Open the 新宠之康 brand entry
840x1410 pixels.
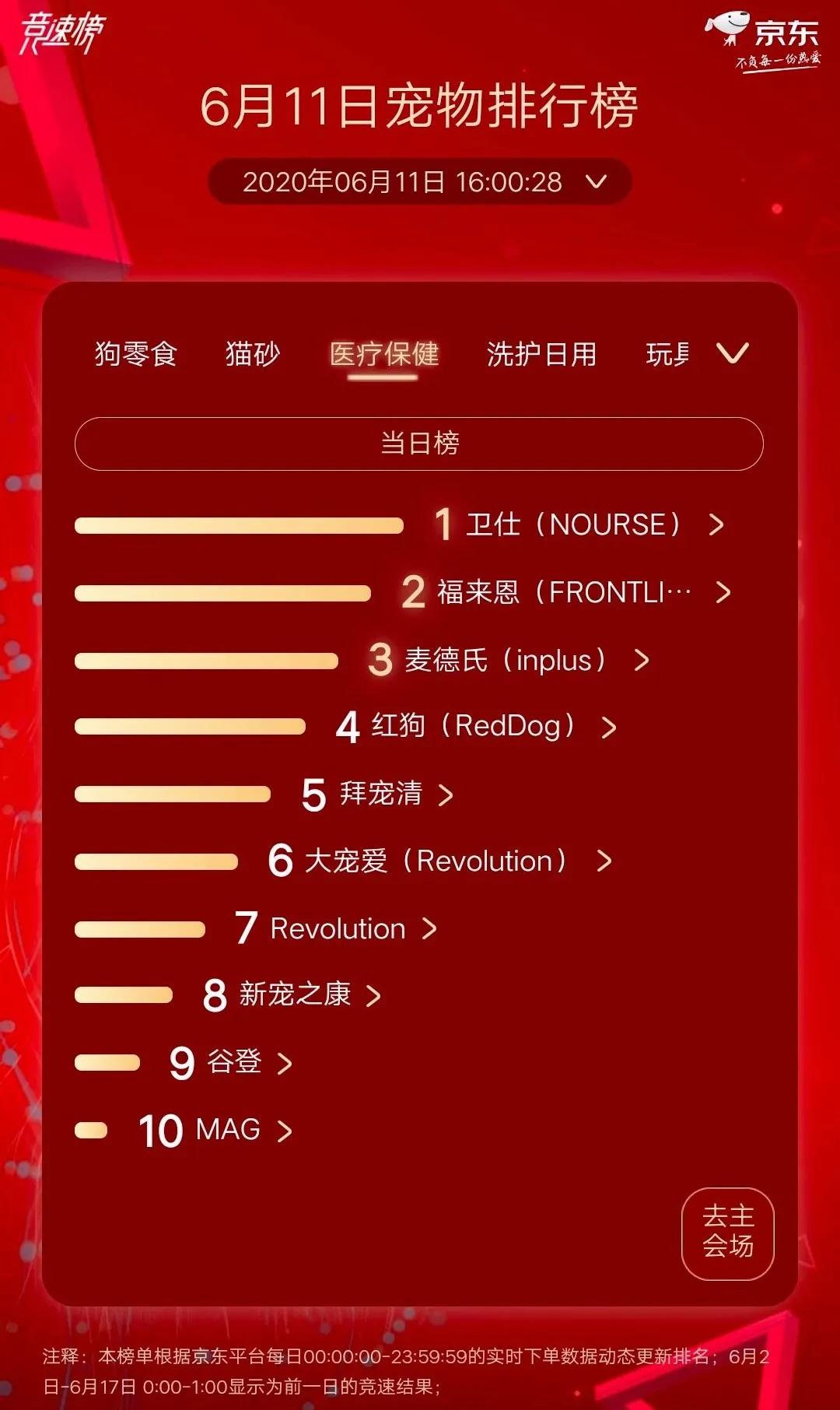pos(296,995)
